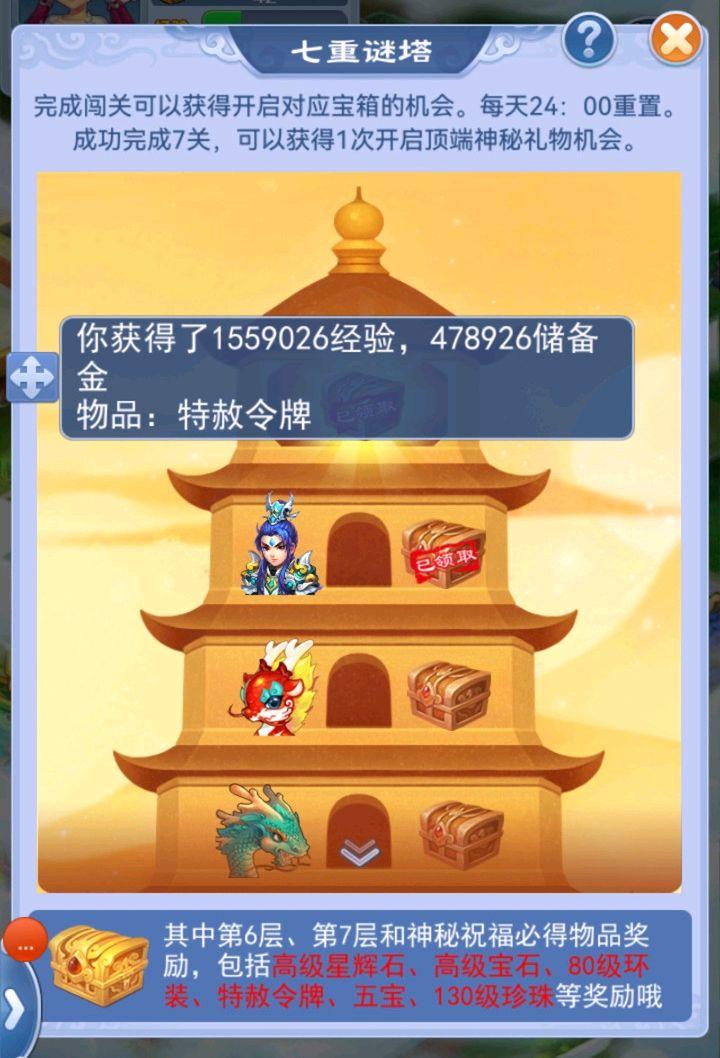Open the golden mystery gift chest
The height and width of the screenshot is (1058, 720).
tap(98, 966)
